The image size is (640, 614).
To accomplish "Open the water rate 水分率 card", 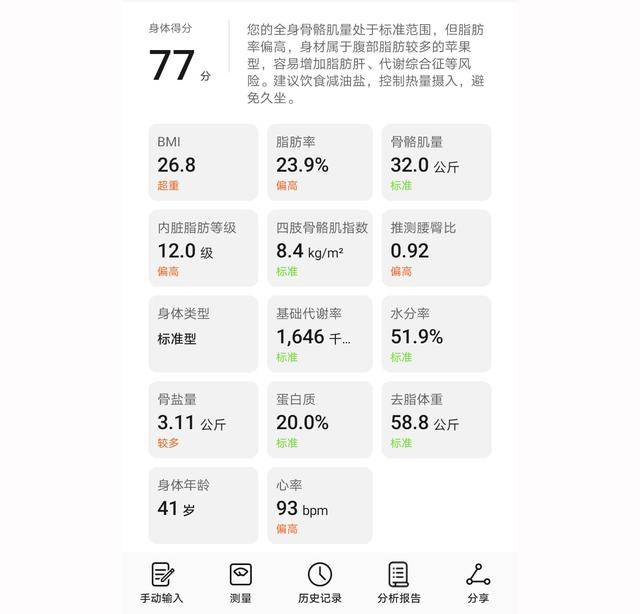I will point(436,334).
